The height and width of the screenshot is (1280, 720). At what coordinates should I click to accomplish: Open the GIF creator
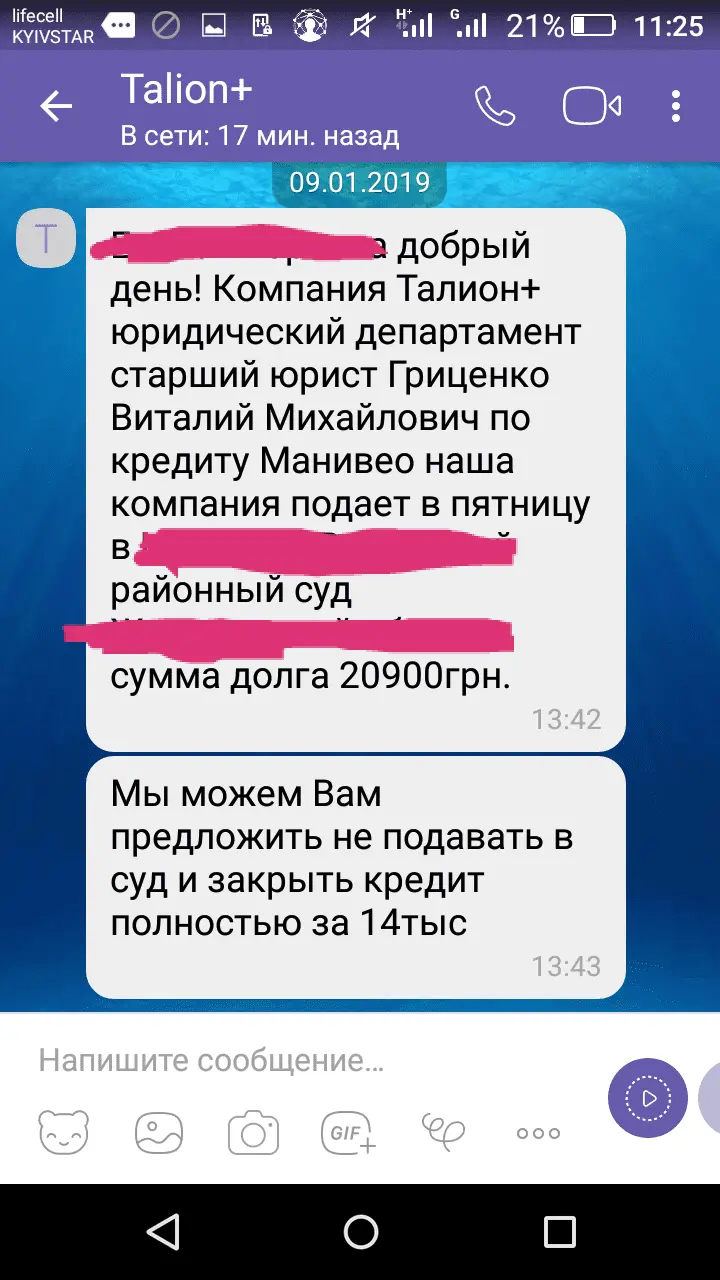(x=348, y=1133)
